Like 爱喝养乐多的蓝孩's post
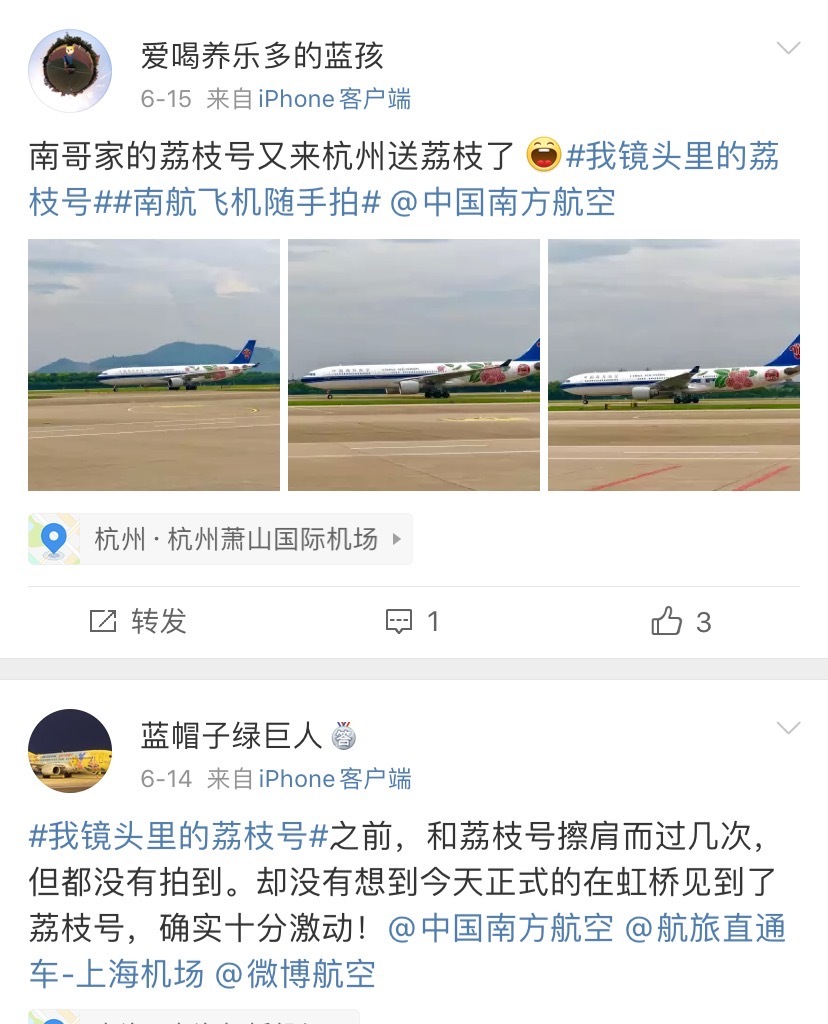This screenshot has height=1024, width=828. 681,622
